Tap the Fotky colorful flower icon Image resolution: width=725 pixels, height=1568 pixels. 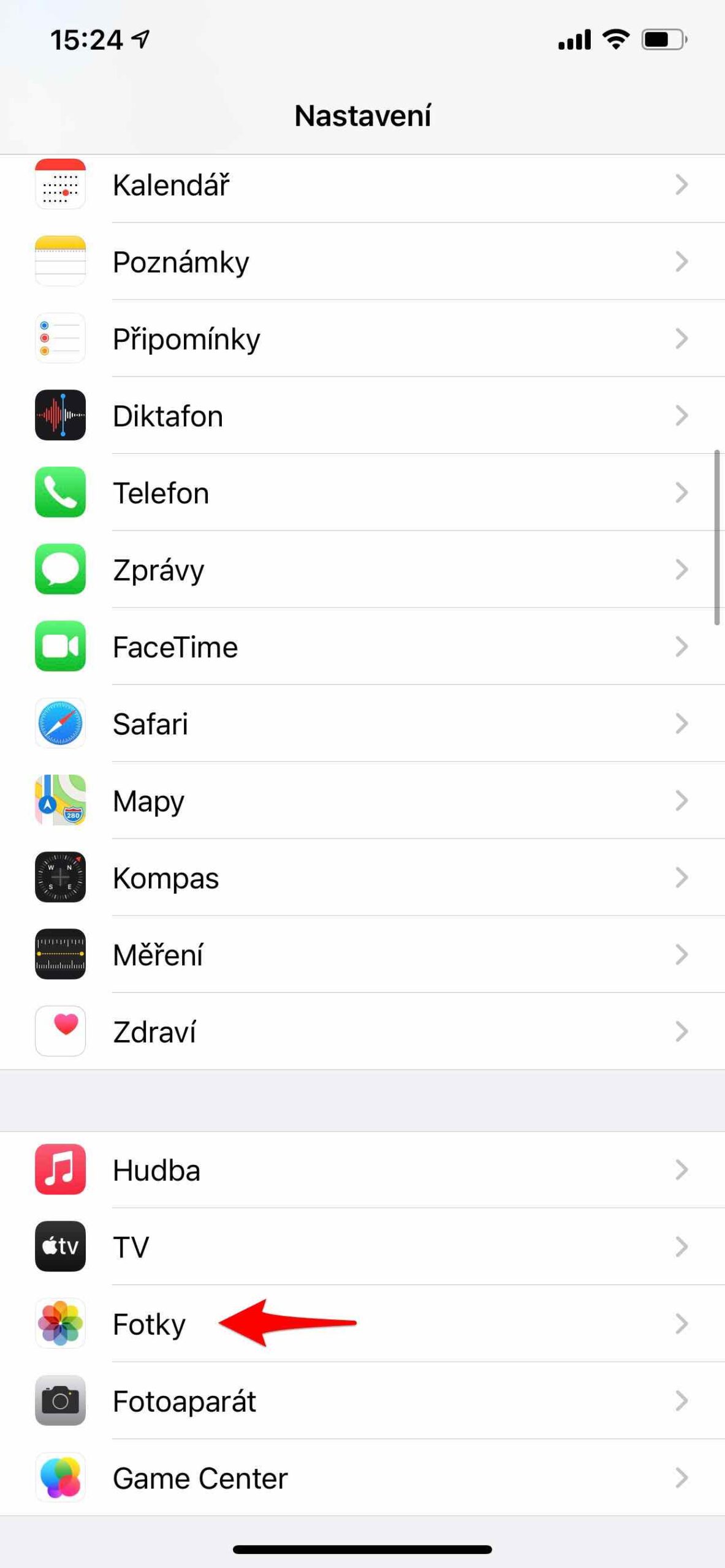60,1324
